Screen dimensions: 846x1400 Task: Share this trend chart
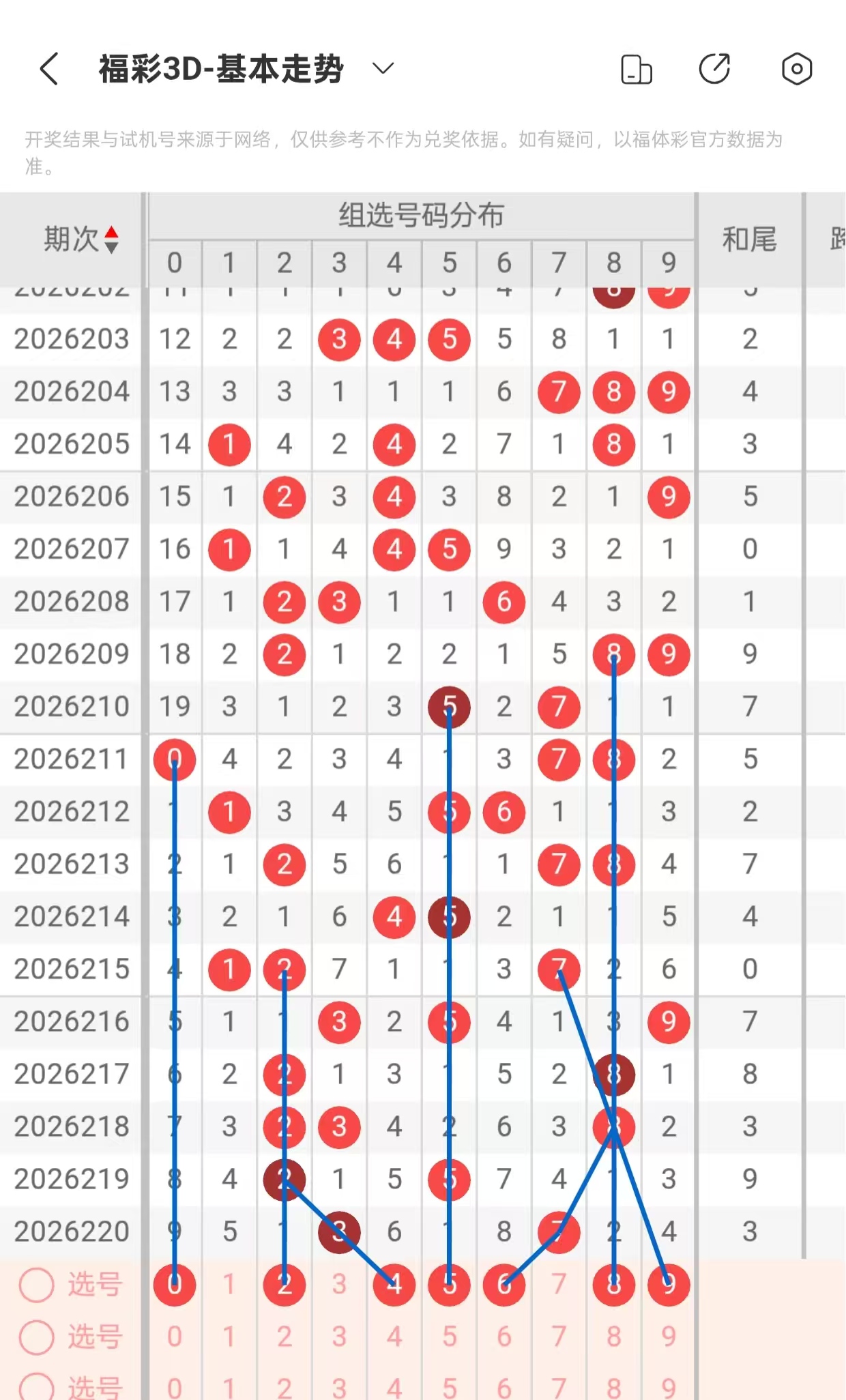click(715, 69)
